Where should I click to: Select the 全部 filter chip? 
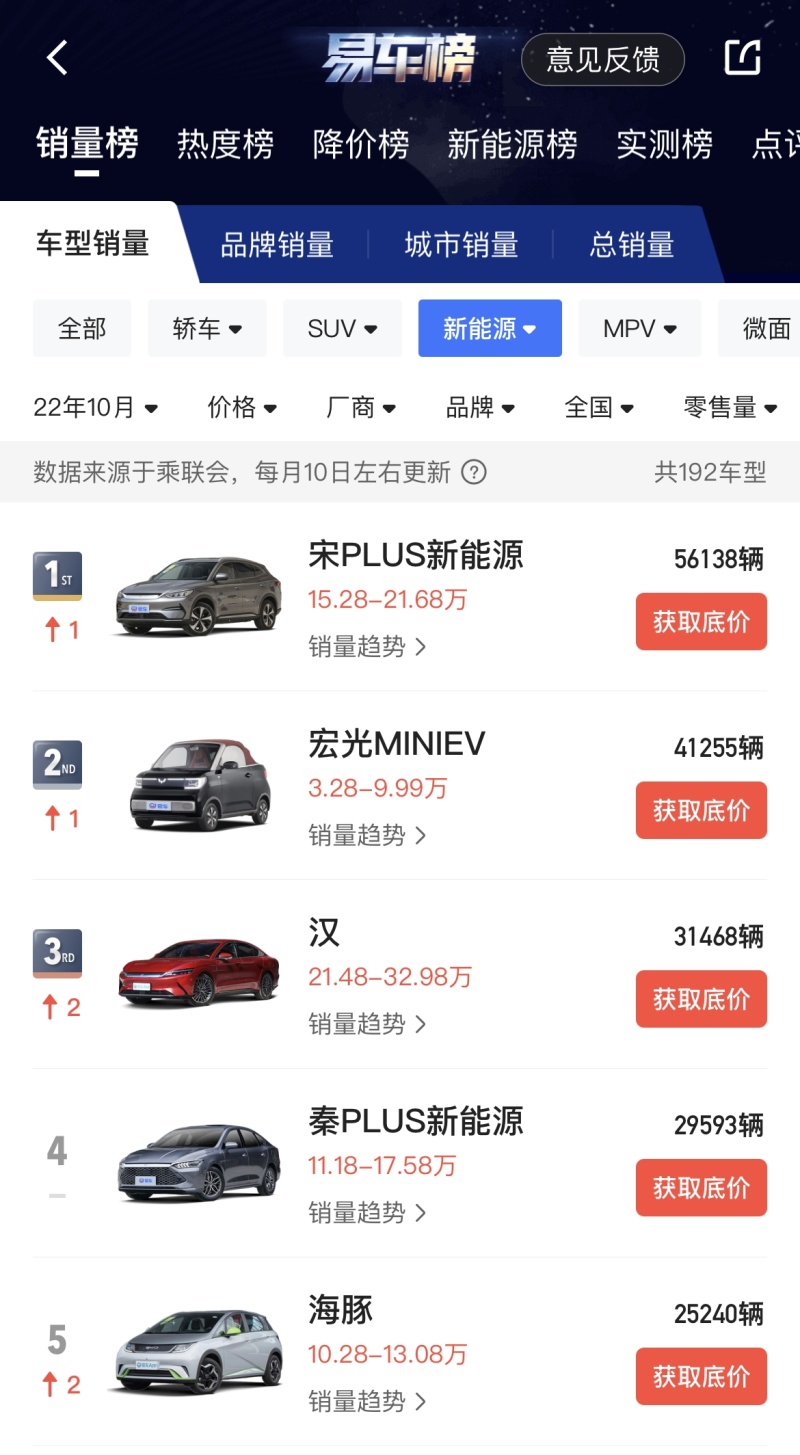pyautogui.click(x=82, y=328)
